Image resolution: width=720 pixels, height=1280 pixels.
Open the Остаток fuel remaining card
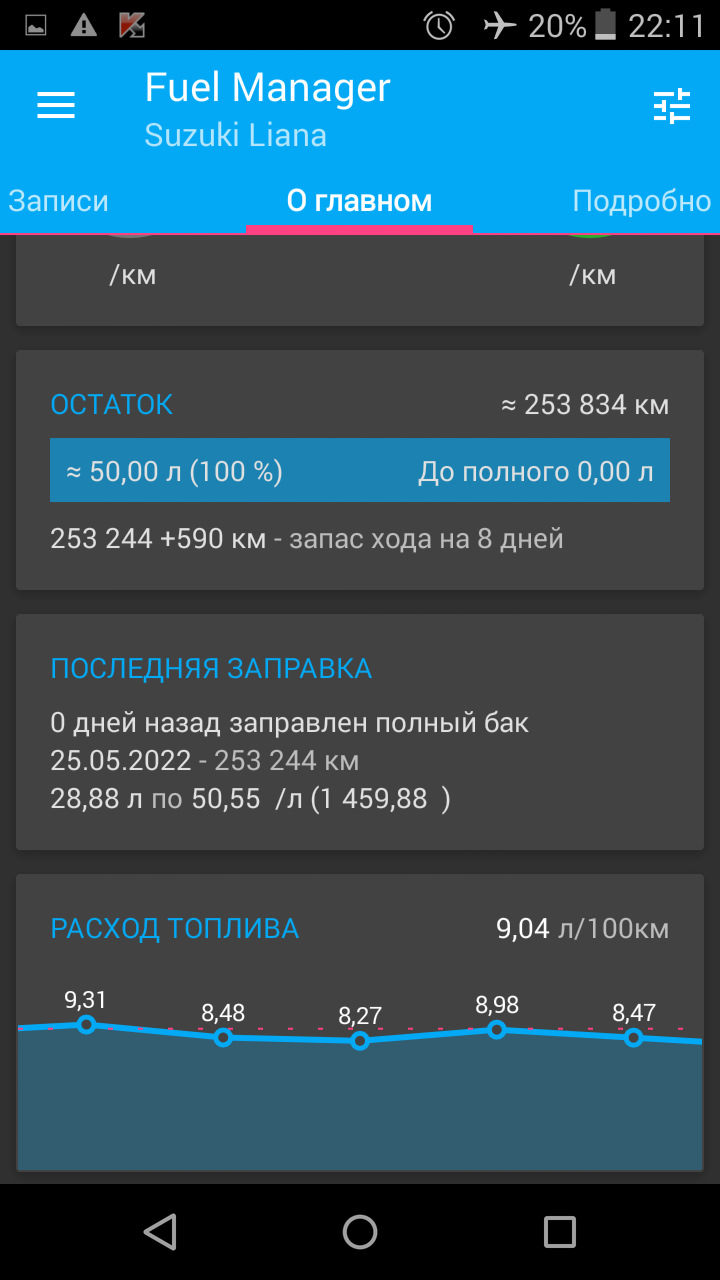(360, 470)
